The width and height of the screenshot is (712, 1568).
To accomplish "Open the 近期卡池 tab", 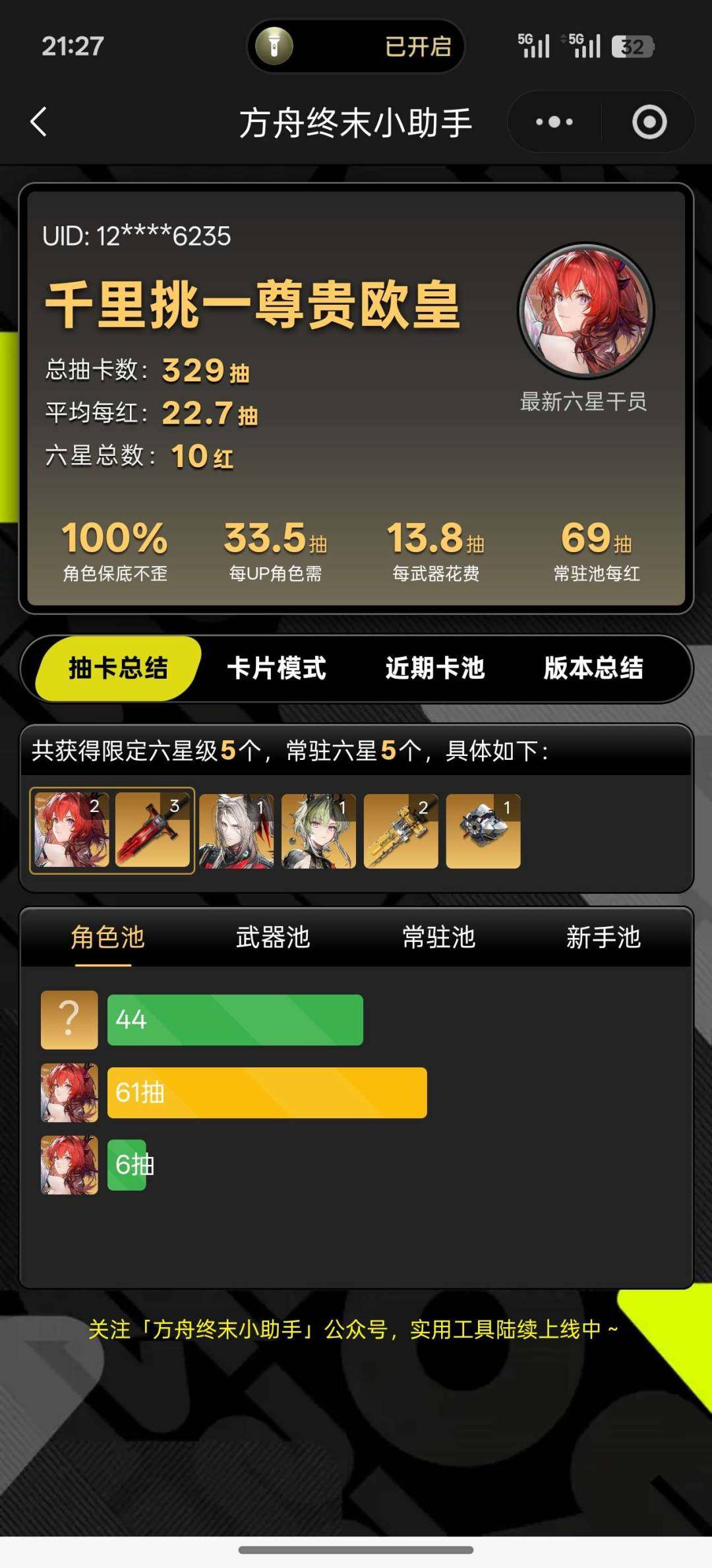I will [x=436, y=669].
